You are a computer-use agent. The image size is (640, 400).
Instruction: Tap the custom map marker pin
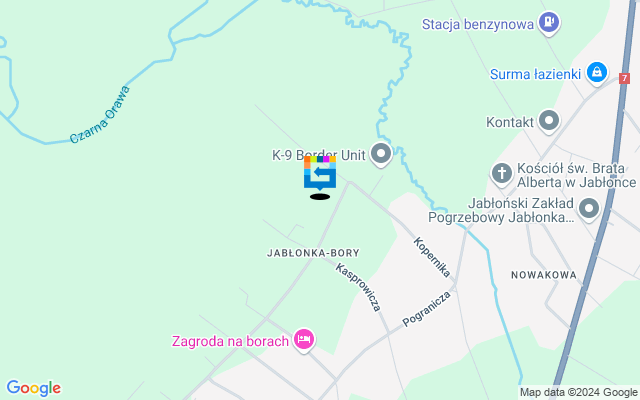[319, 173]
